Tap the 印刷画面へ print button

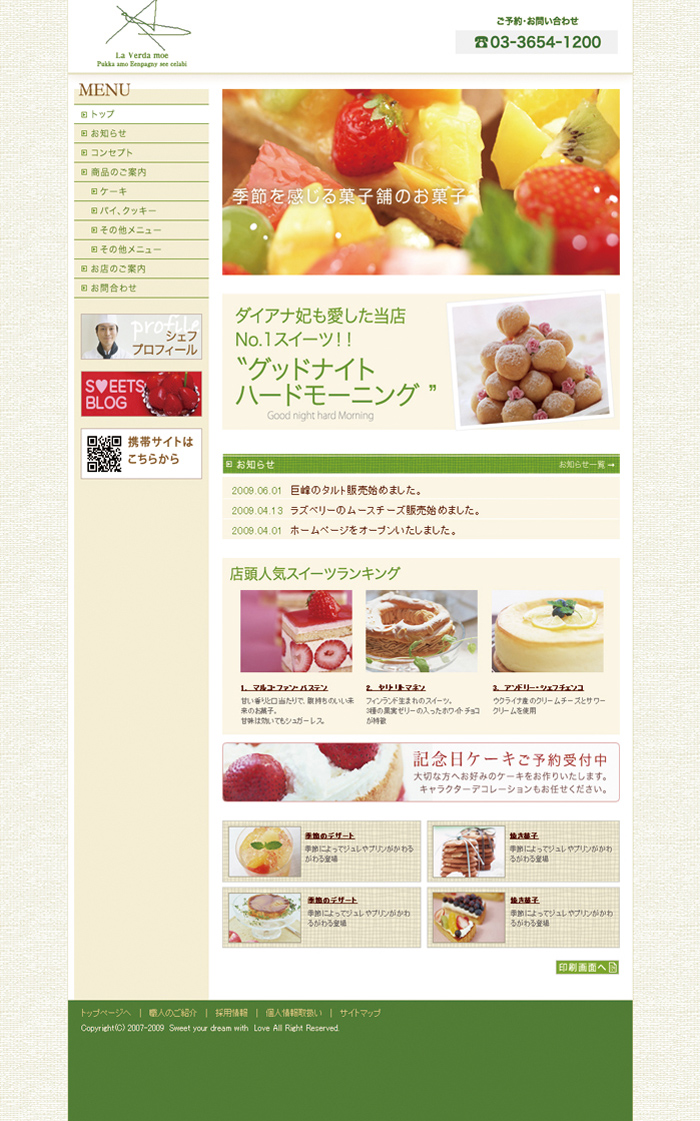click(x=587, y=967)
